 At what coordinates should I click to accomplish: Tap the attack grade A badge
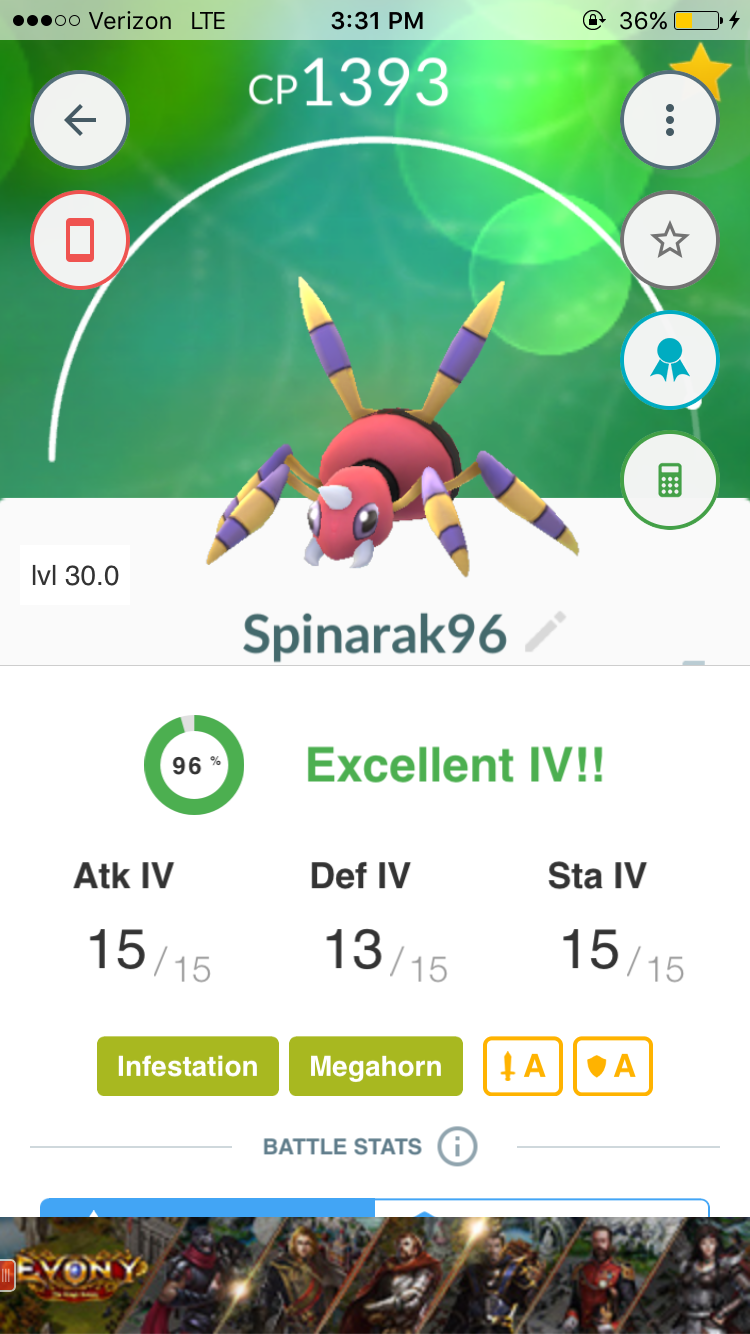click(x=523, y=1066)
